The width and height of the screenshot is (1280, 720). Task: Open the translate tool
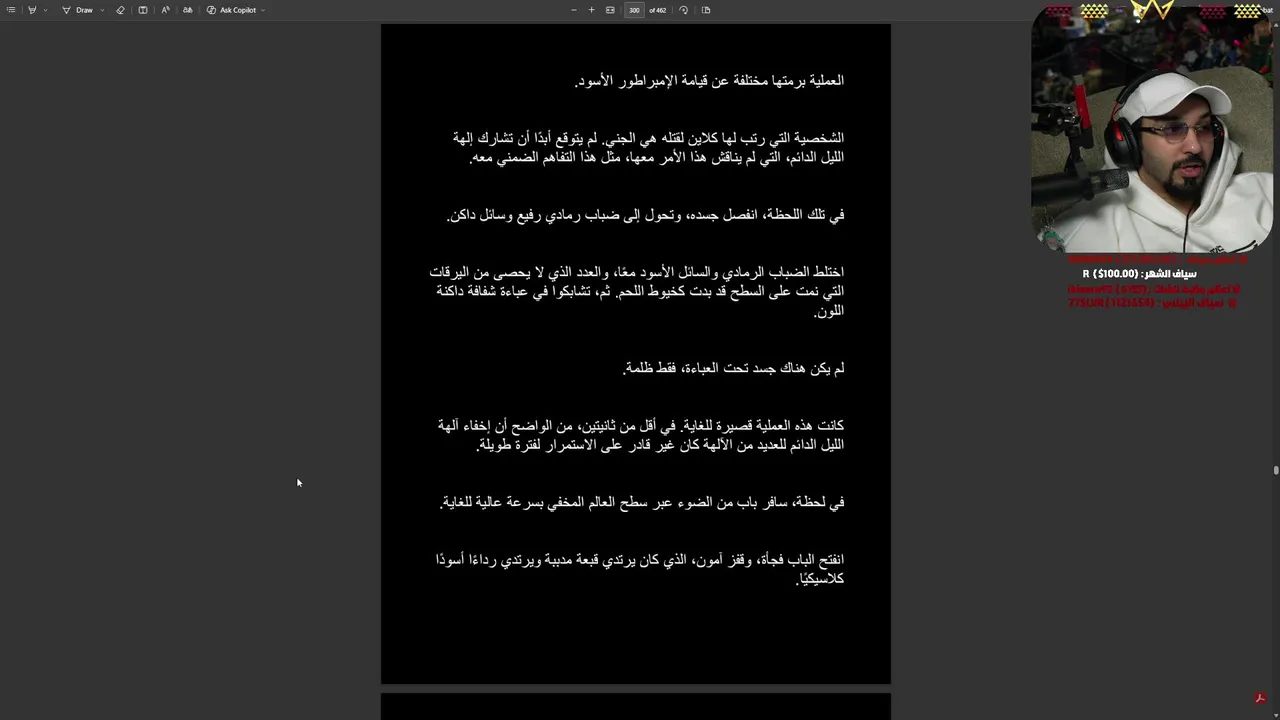tap(187, 10)
